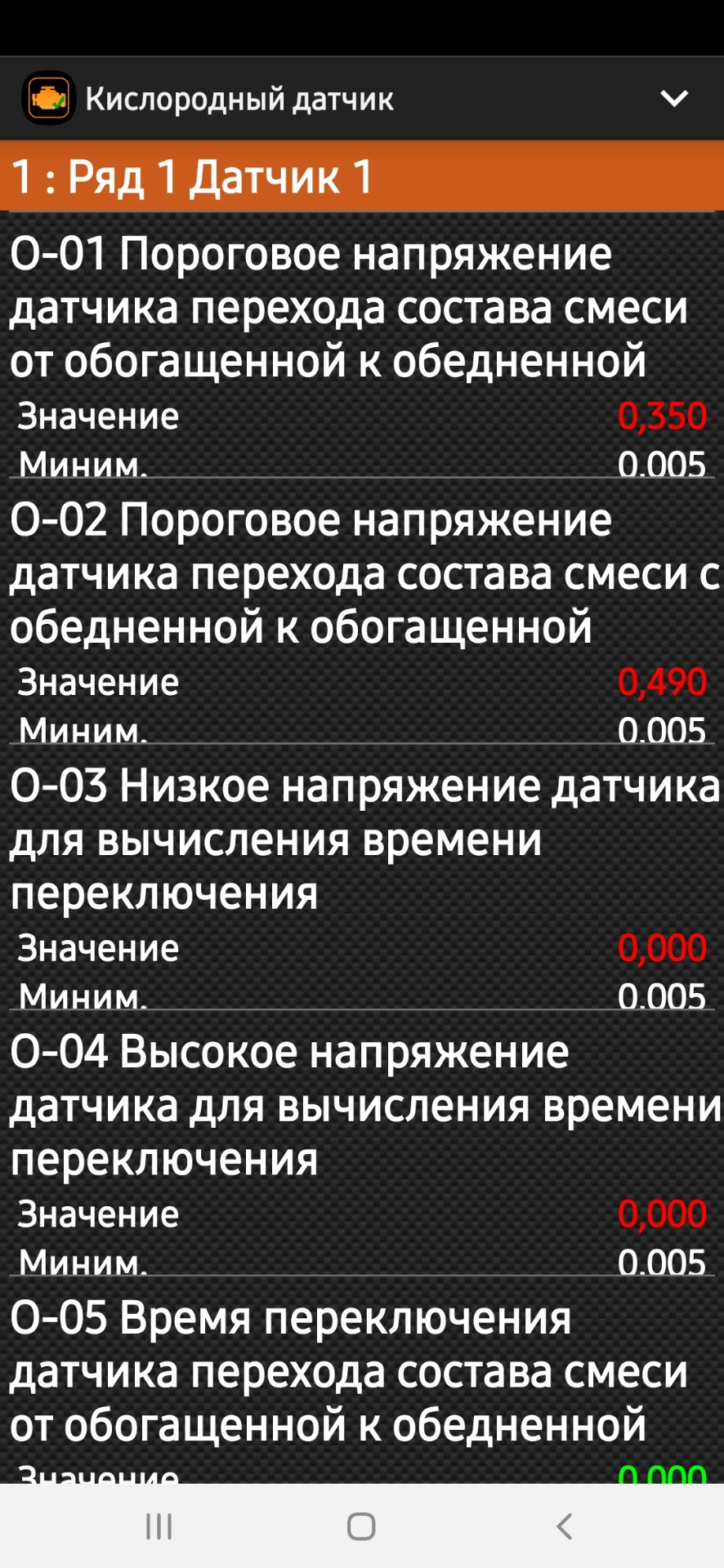Click the red value 0,490 for O-02
Screen dimensions: 724x1568
click(662, 679)
